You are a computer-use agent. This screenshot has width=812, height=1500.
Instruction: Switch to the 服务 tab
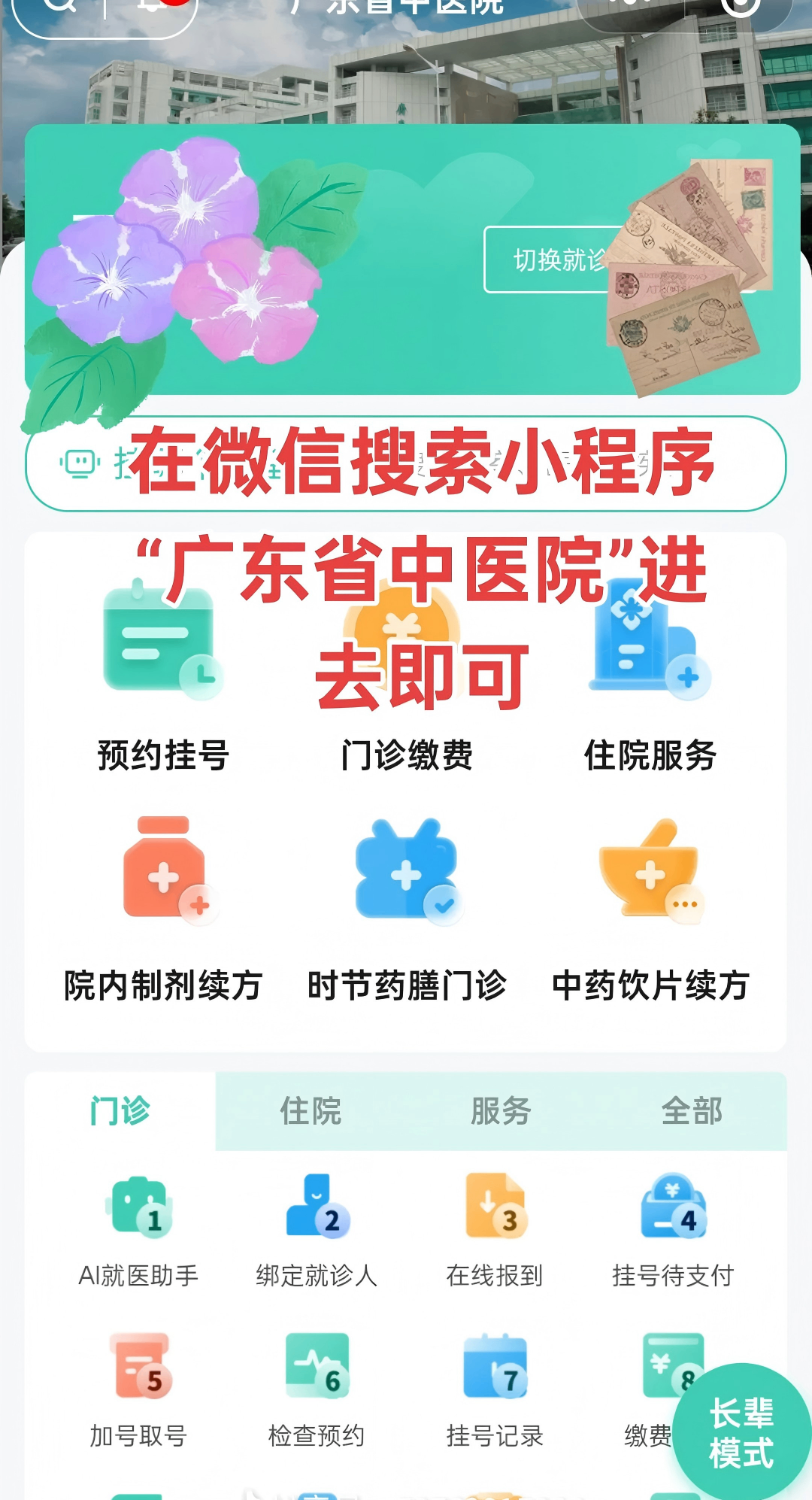pos(501,1111)
